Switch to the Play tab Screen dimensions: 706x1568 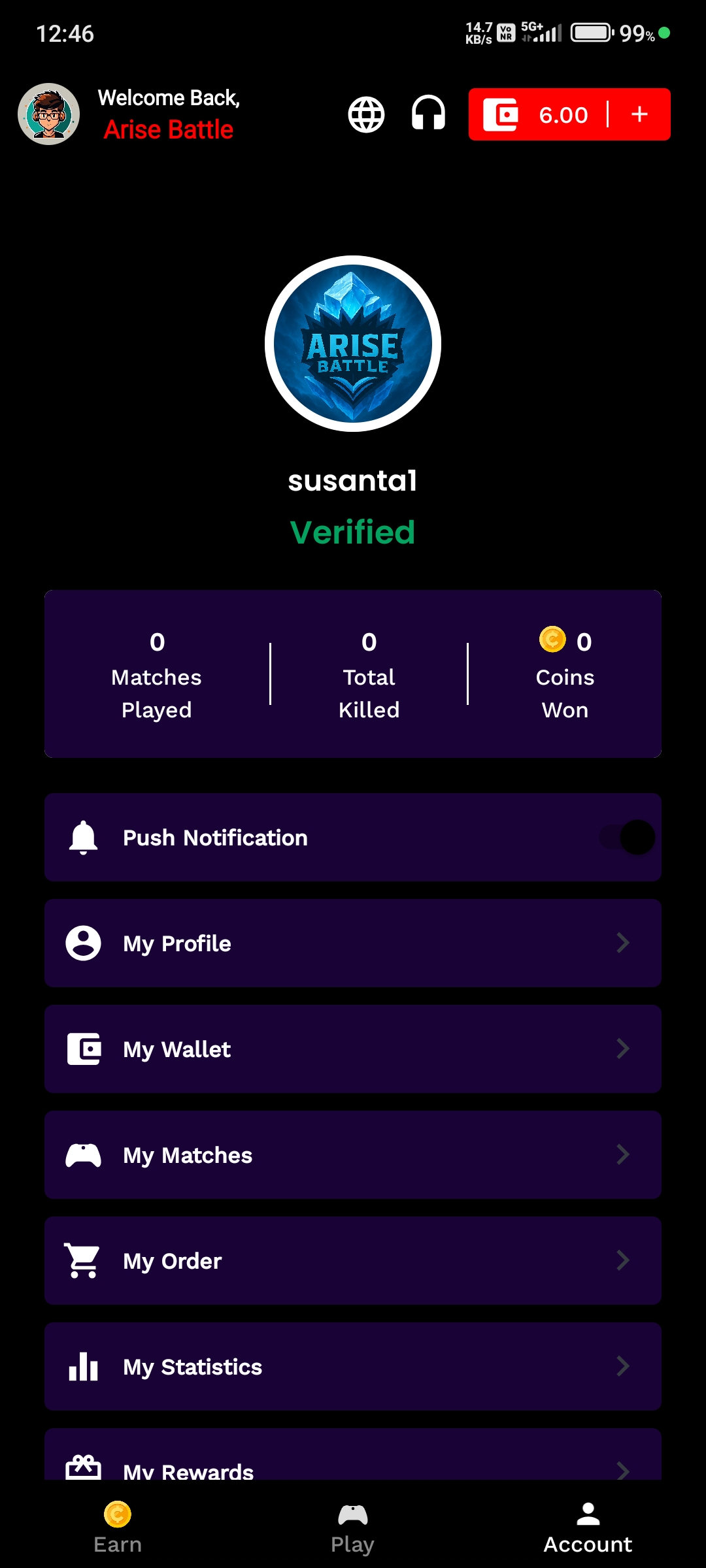point(352,1529)
